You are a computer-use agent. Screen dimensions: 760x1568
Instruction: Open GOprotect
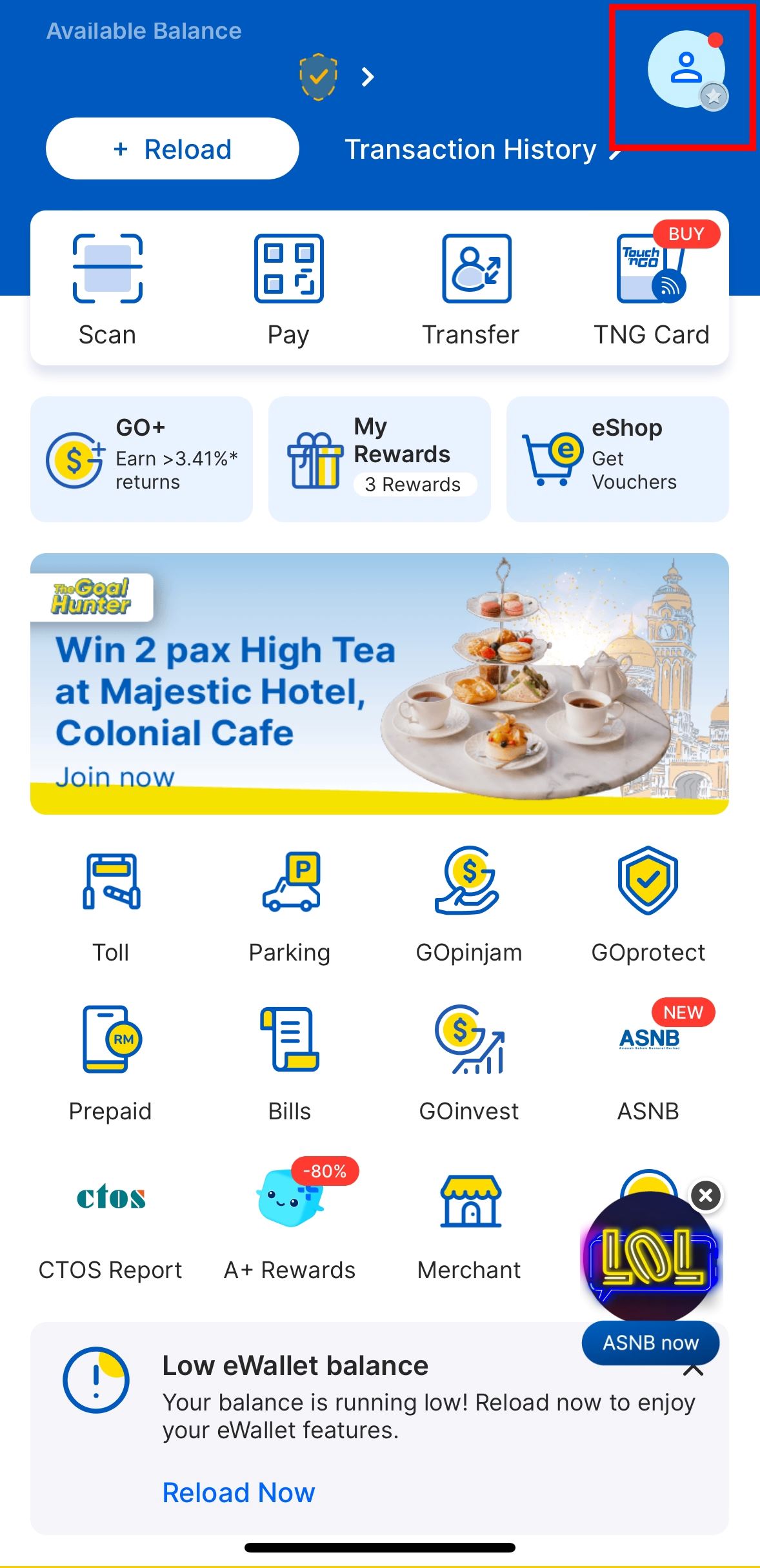click(648, 905)
